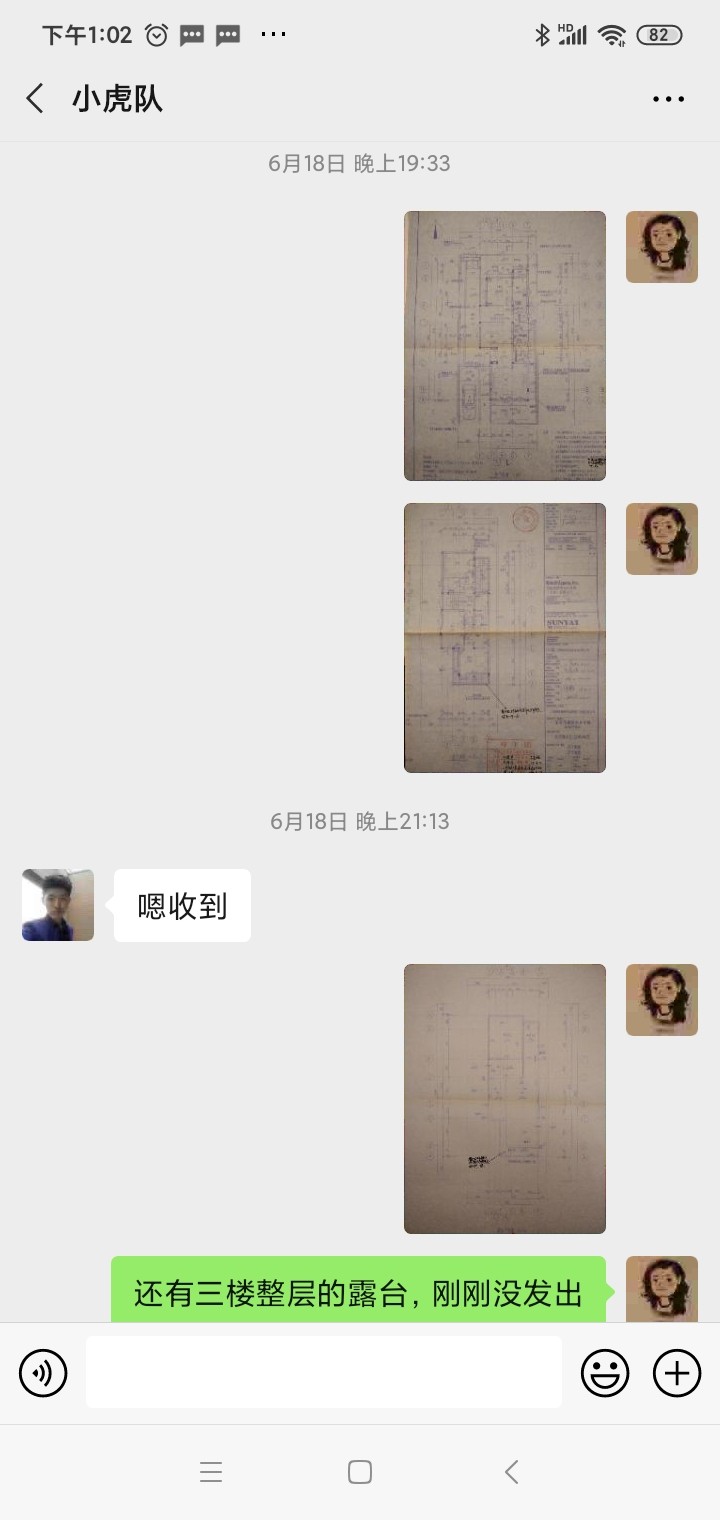Focus the message text field
The height and width of the screenshot is (1520, 720).
pos(323,1373)
